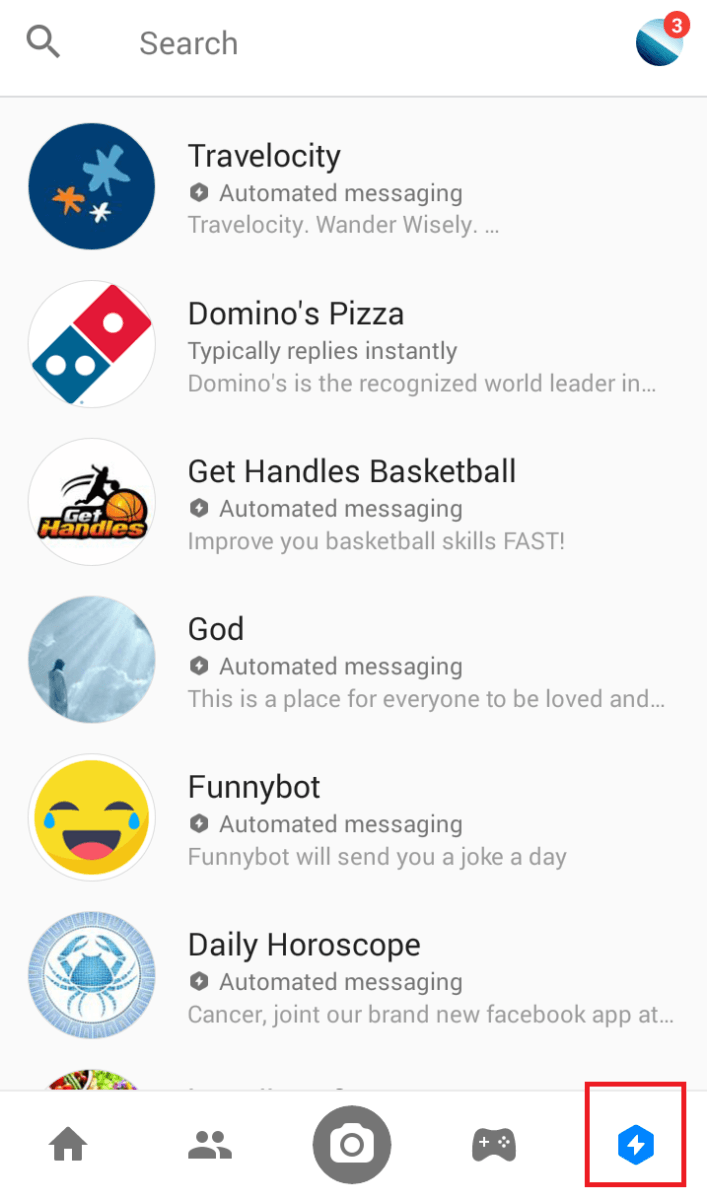Image resolution: width=707 pixels, height=1200 pixels.
Task: Open the camera button
Action: tap(352, 1144)
